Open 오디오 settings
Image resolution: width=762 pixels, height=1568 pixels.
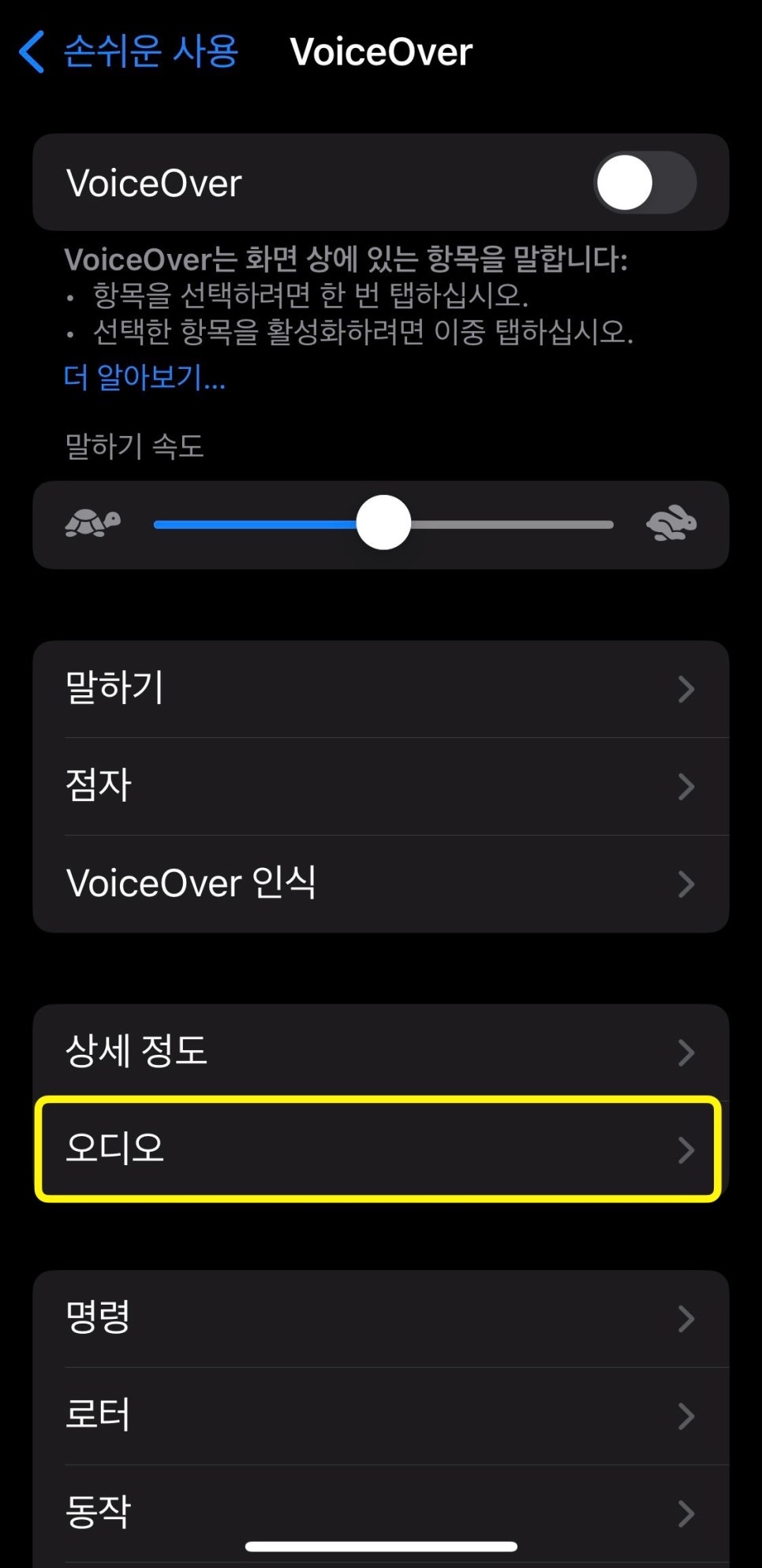379,1149
